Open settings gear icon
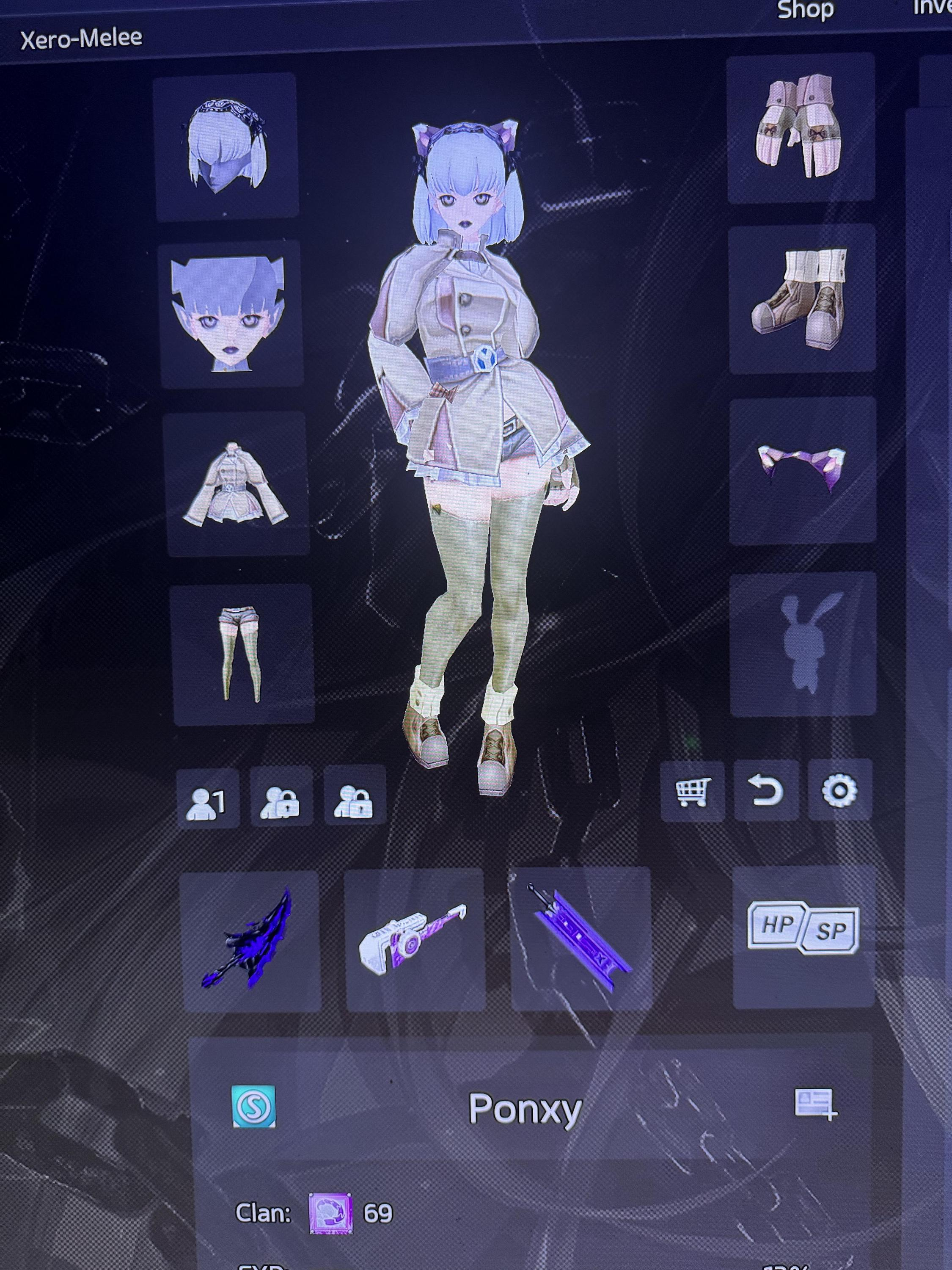Image resolution: width=952 pixels, height=1270 pixels. 839,790
